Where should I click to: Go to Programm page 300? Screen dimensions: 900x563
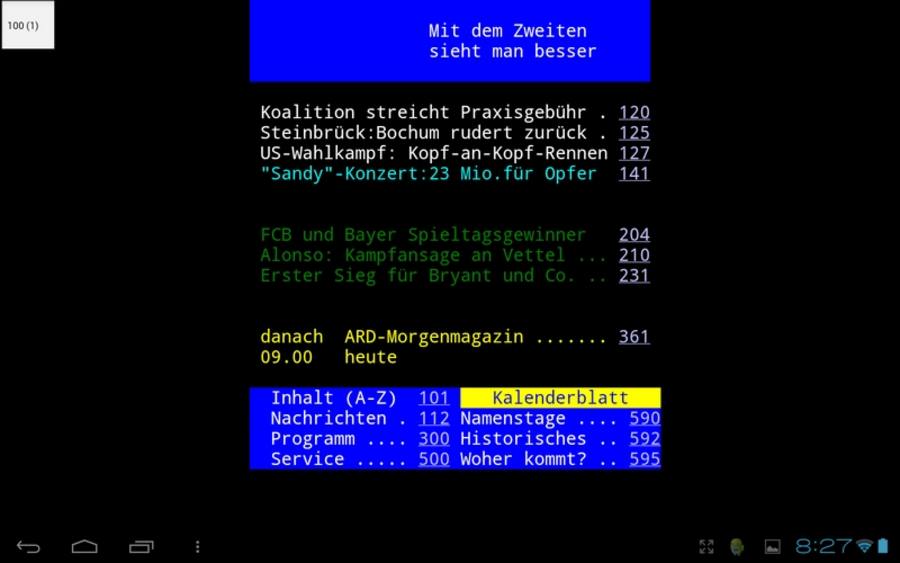[x=434, y=439]
